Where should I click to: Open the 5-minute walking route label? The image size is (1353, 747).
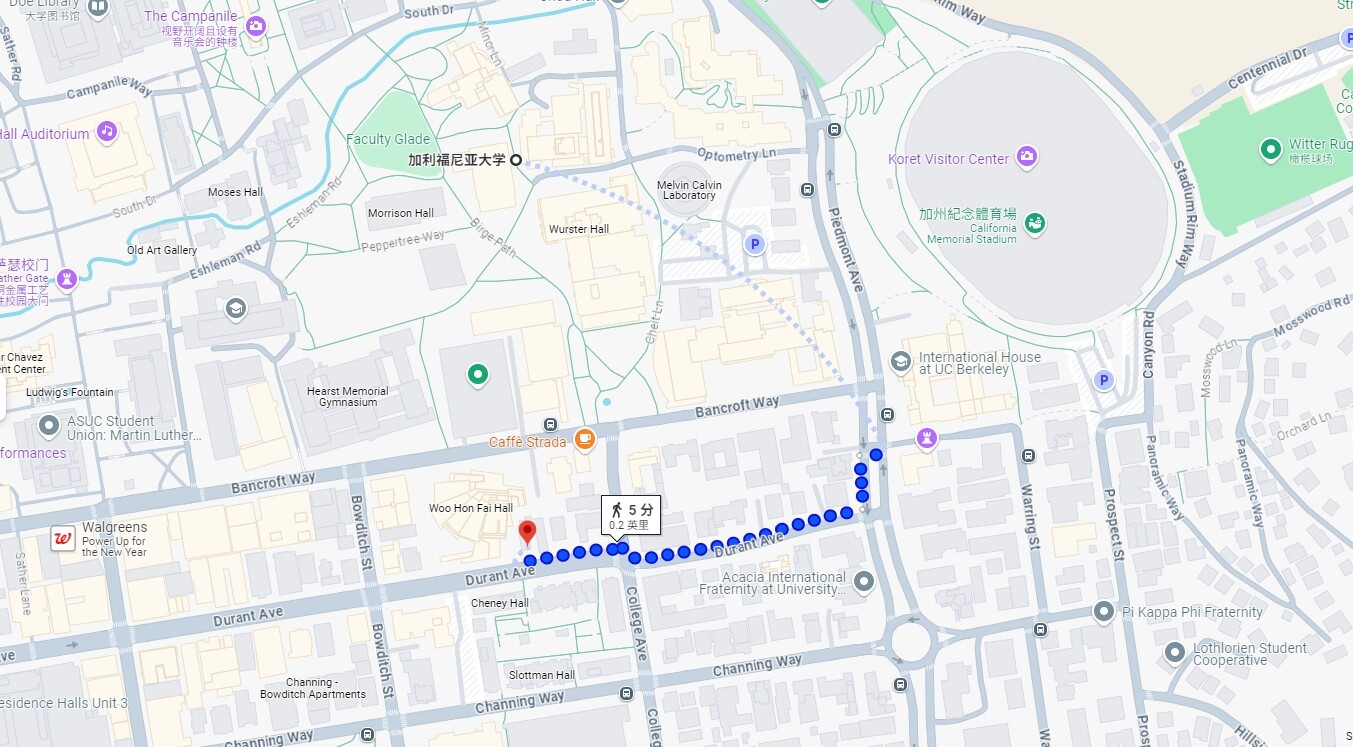click(630, 516)
